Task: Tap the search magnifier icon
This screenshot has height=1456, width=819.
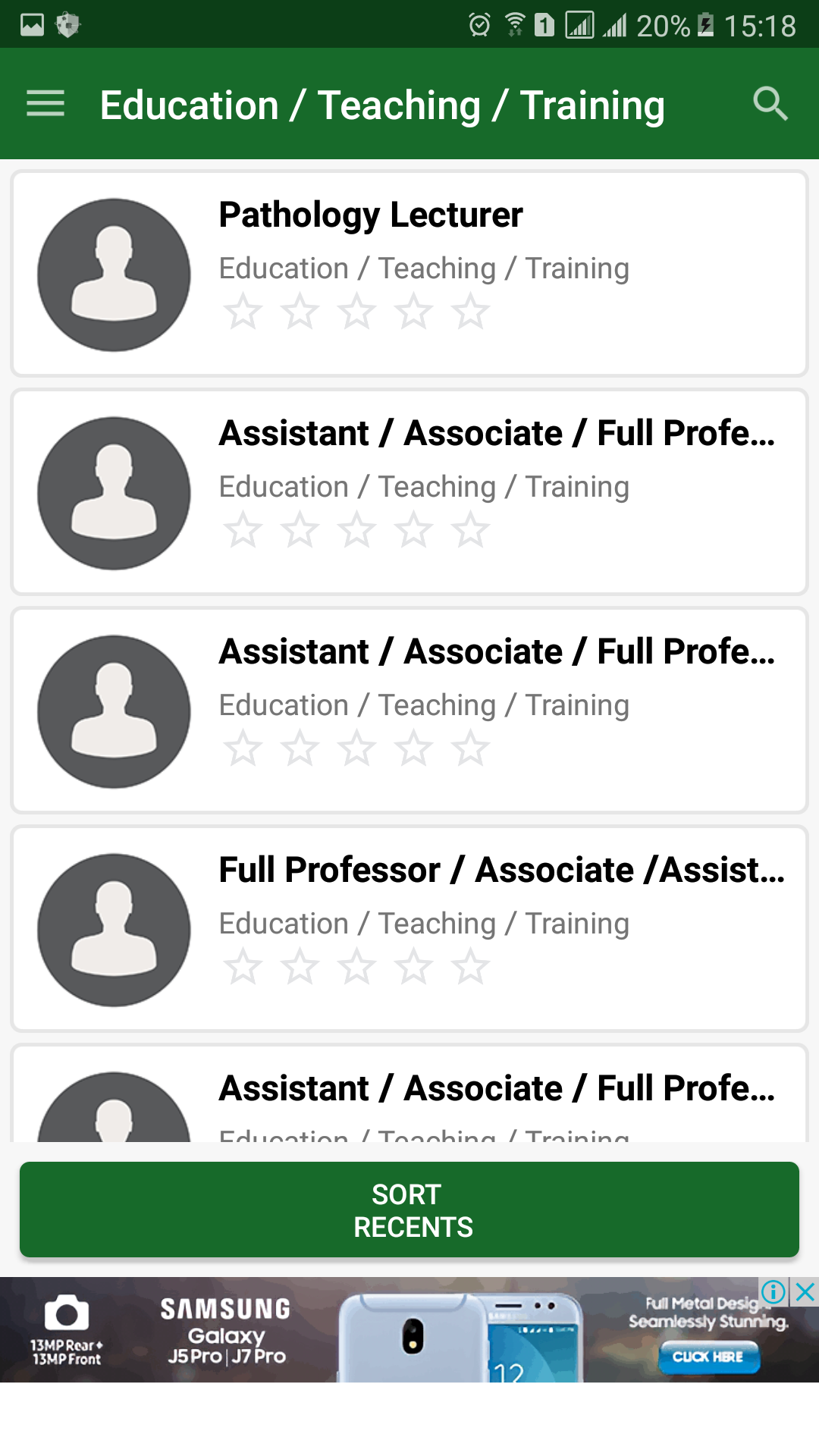Action: (770, 104)
